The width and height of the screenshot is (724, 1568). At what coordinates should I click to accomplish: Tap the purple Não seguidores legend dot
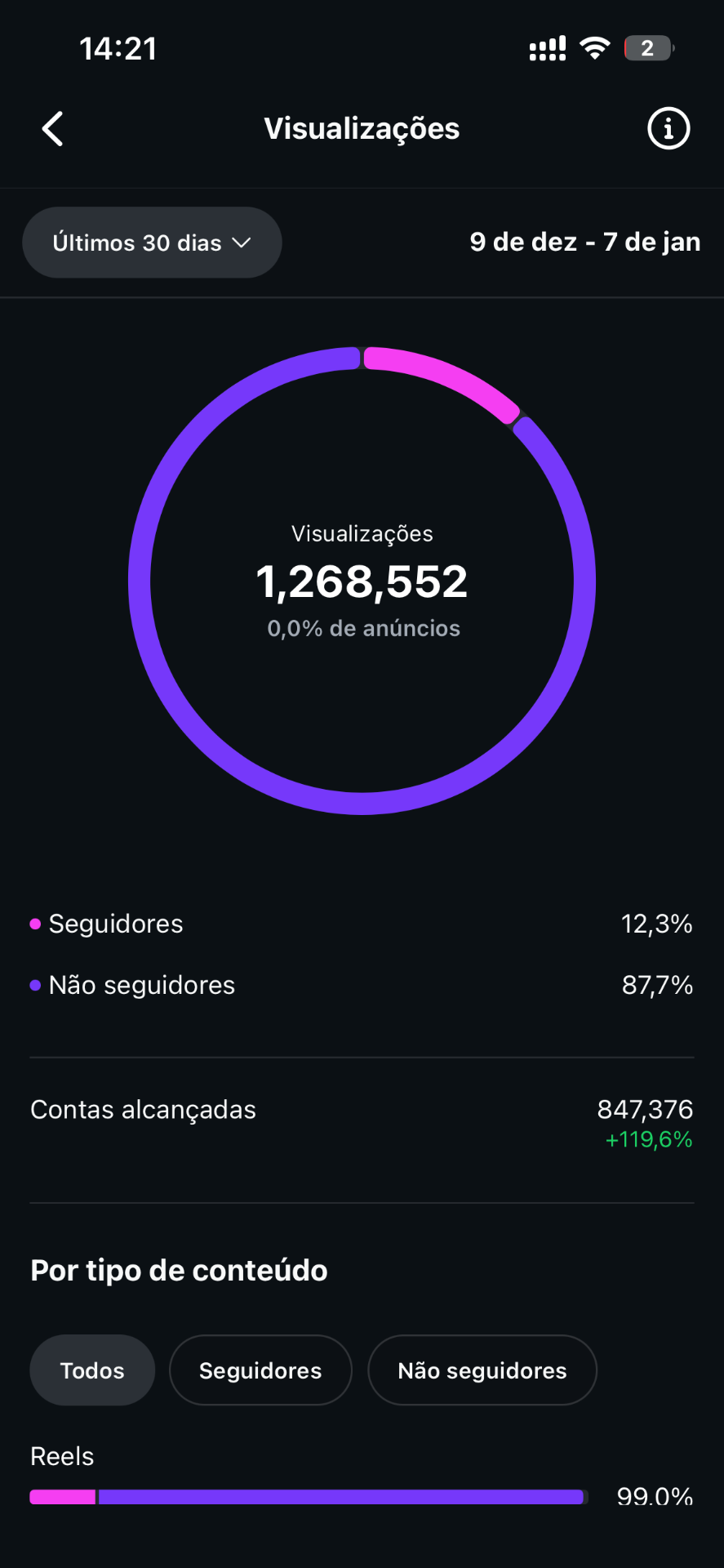[34, 985]
